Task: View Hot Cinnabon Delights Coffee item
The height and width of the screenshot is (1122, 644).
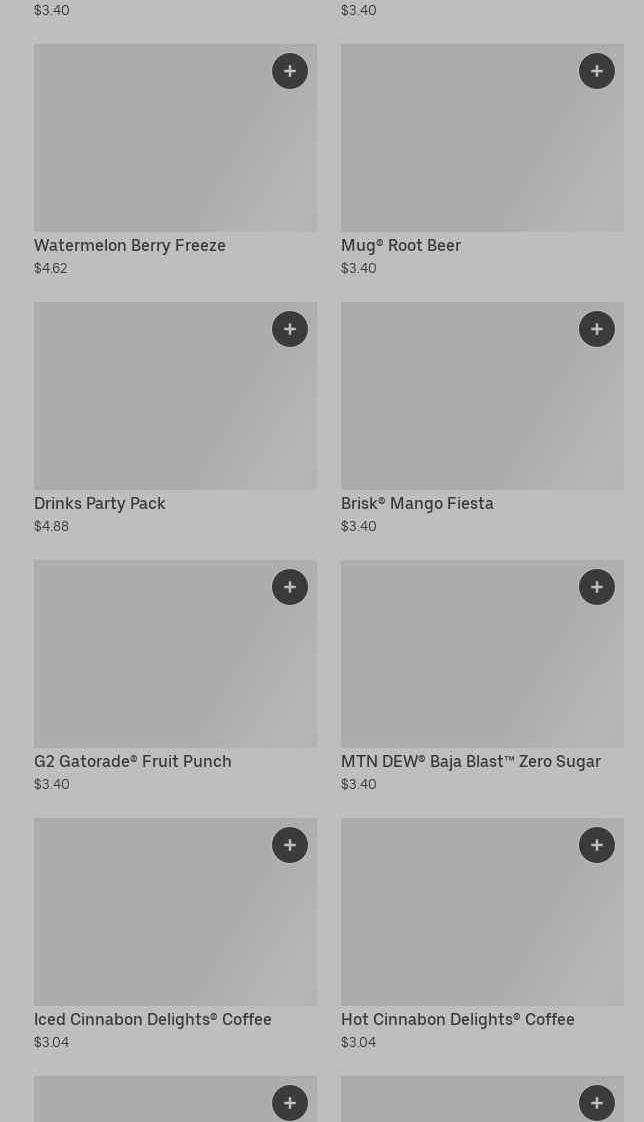Action: 482,935
